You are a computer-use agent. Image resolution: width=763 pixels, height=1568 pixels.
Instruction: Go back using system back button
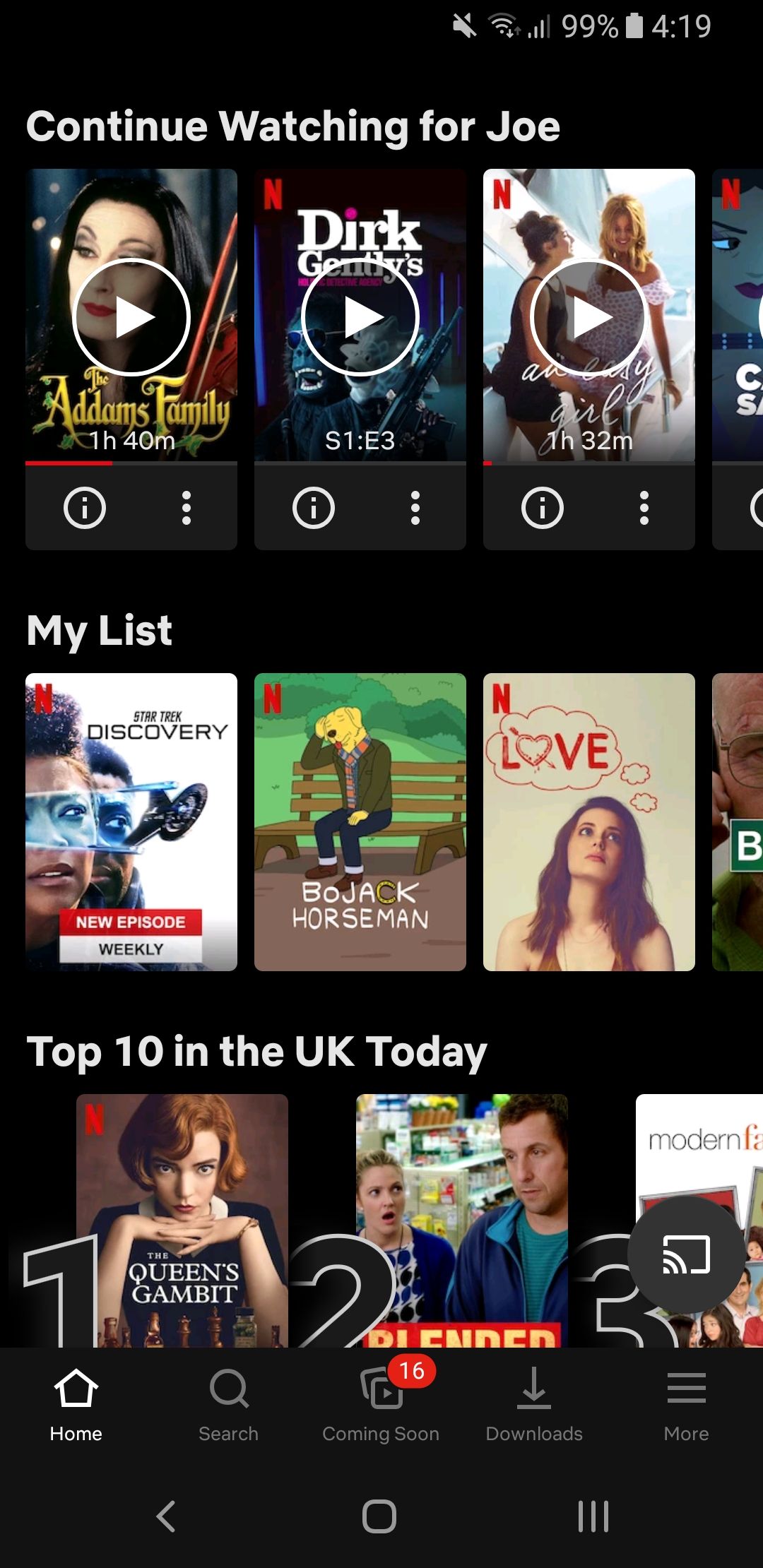(167, 1516)
